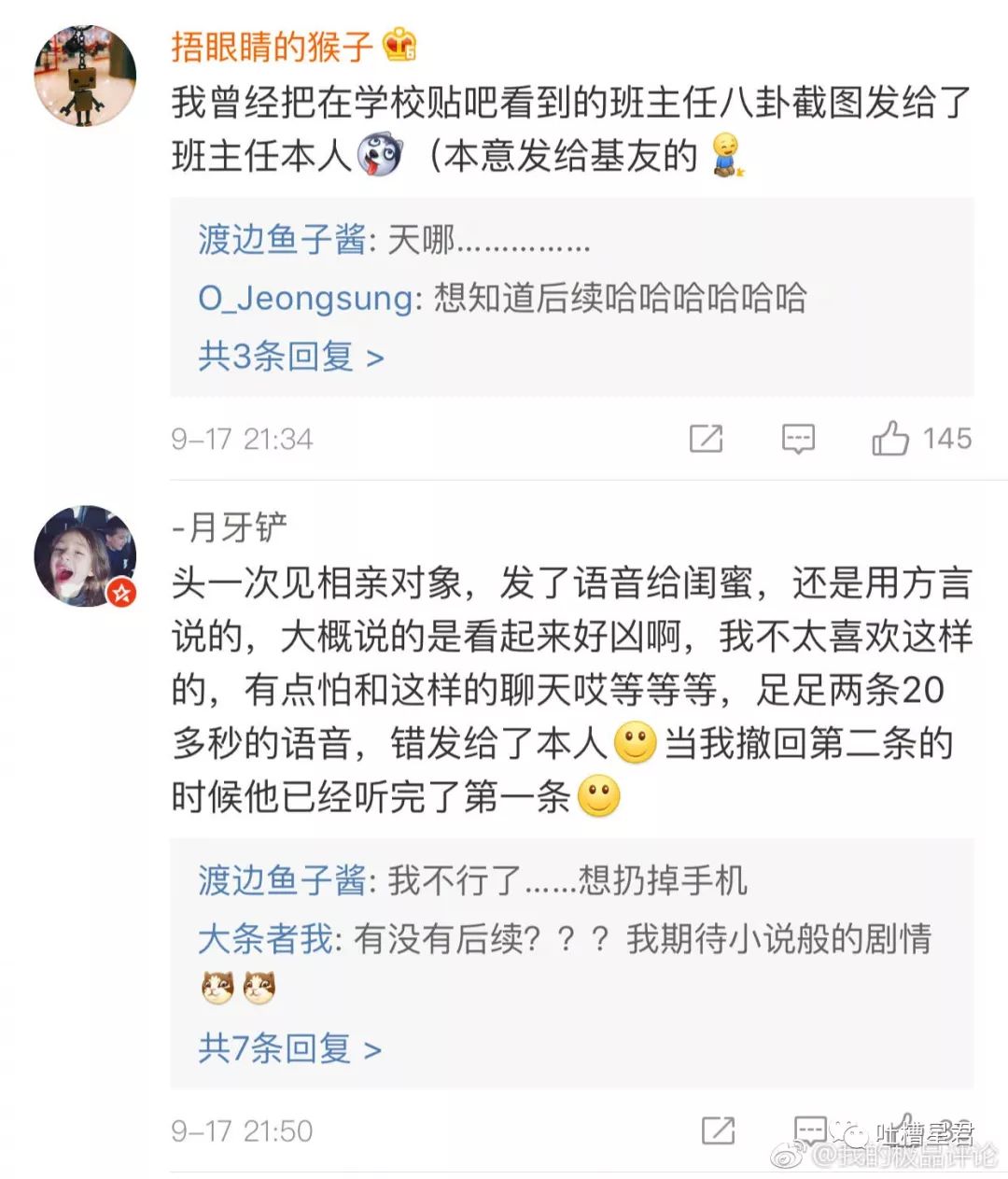Repost the 9-17 21:34 comment
This screenshot has width=1008, height=1179.
(x=706, y=438)
